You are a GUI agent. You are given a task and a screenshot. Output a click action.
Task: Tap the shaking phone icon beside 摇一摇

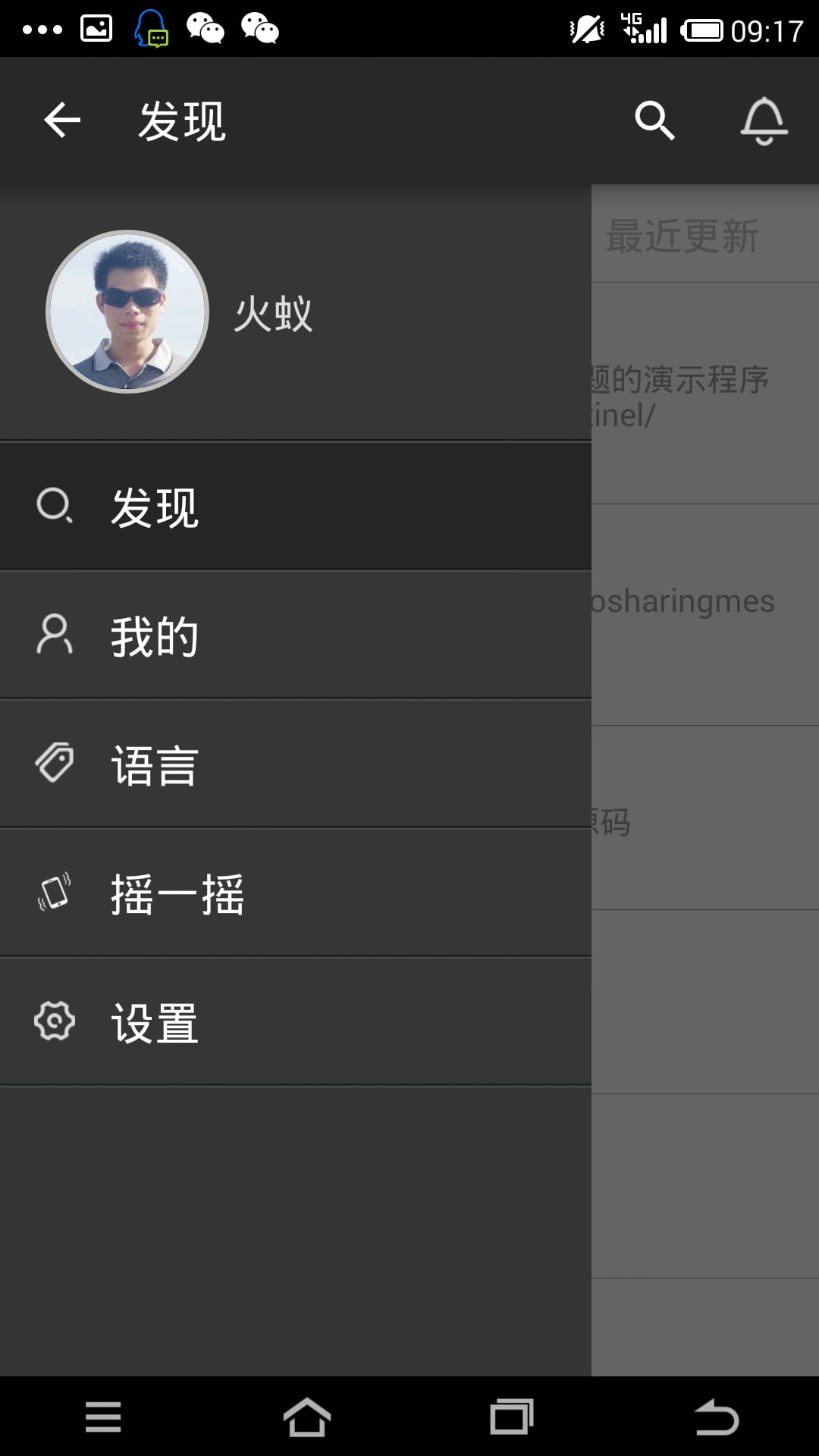coord(55,893)
